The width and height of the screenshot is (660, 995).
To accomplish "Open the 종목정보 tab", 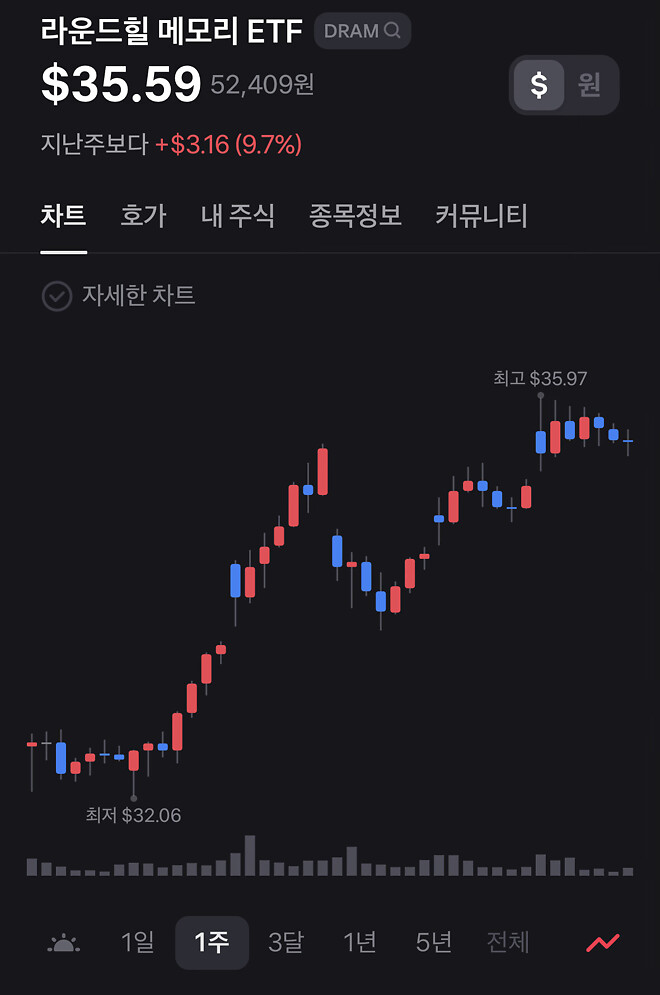I will [x=355, y=215].
